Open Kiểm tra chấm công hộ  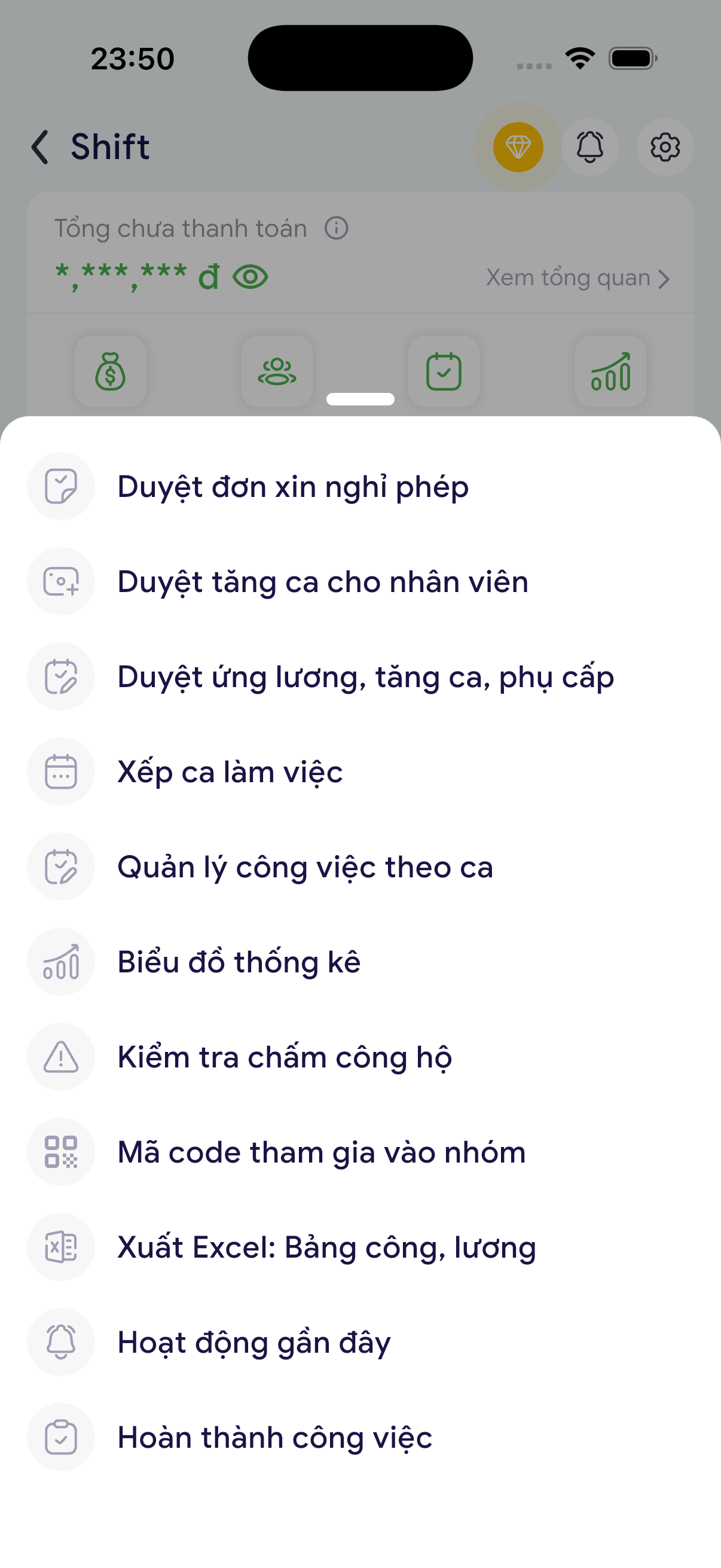click(284, 1057)
